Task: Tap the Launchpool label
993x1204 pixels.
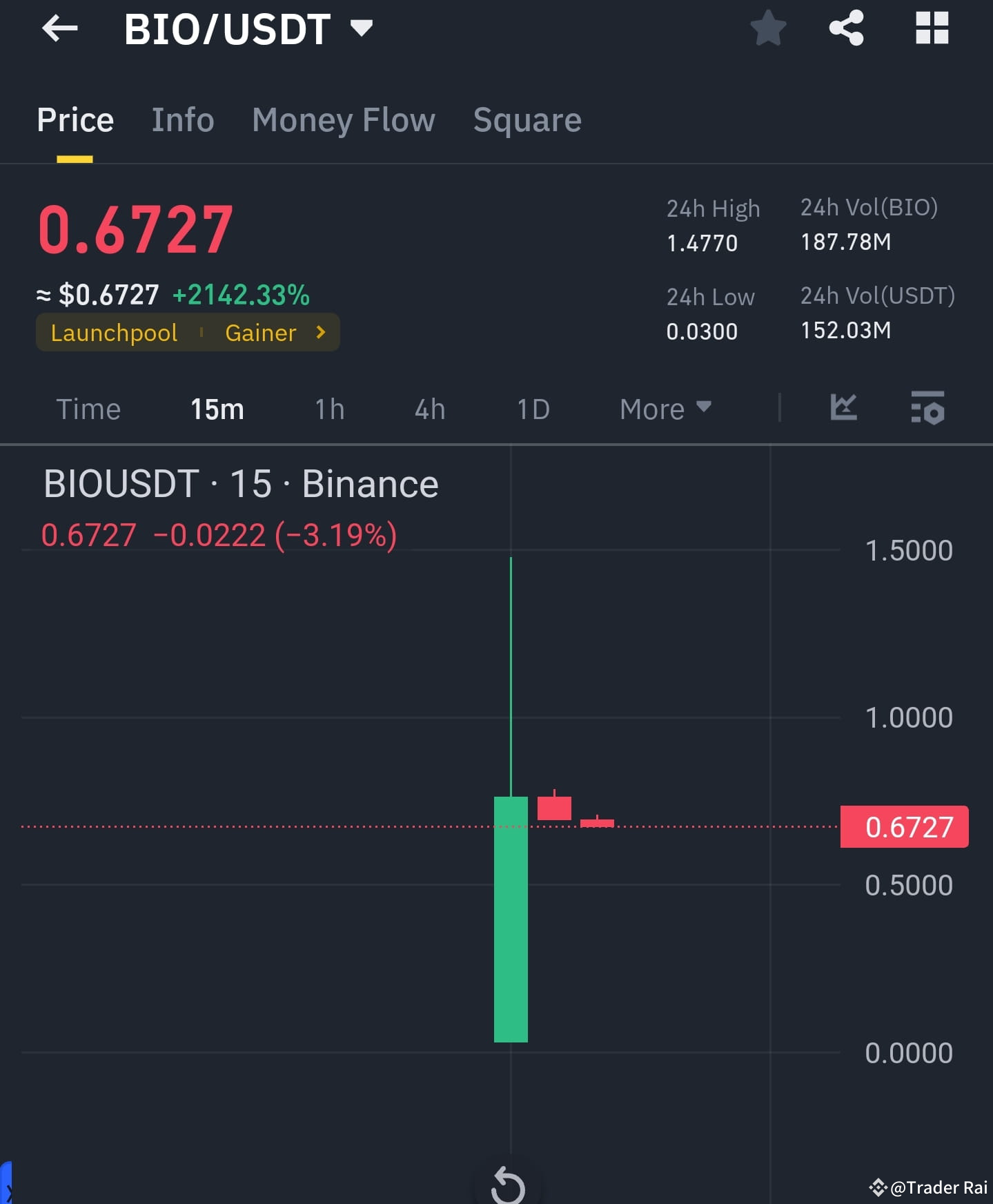Action: [x=114, y=332]
